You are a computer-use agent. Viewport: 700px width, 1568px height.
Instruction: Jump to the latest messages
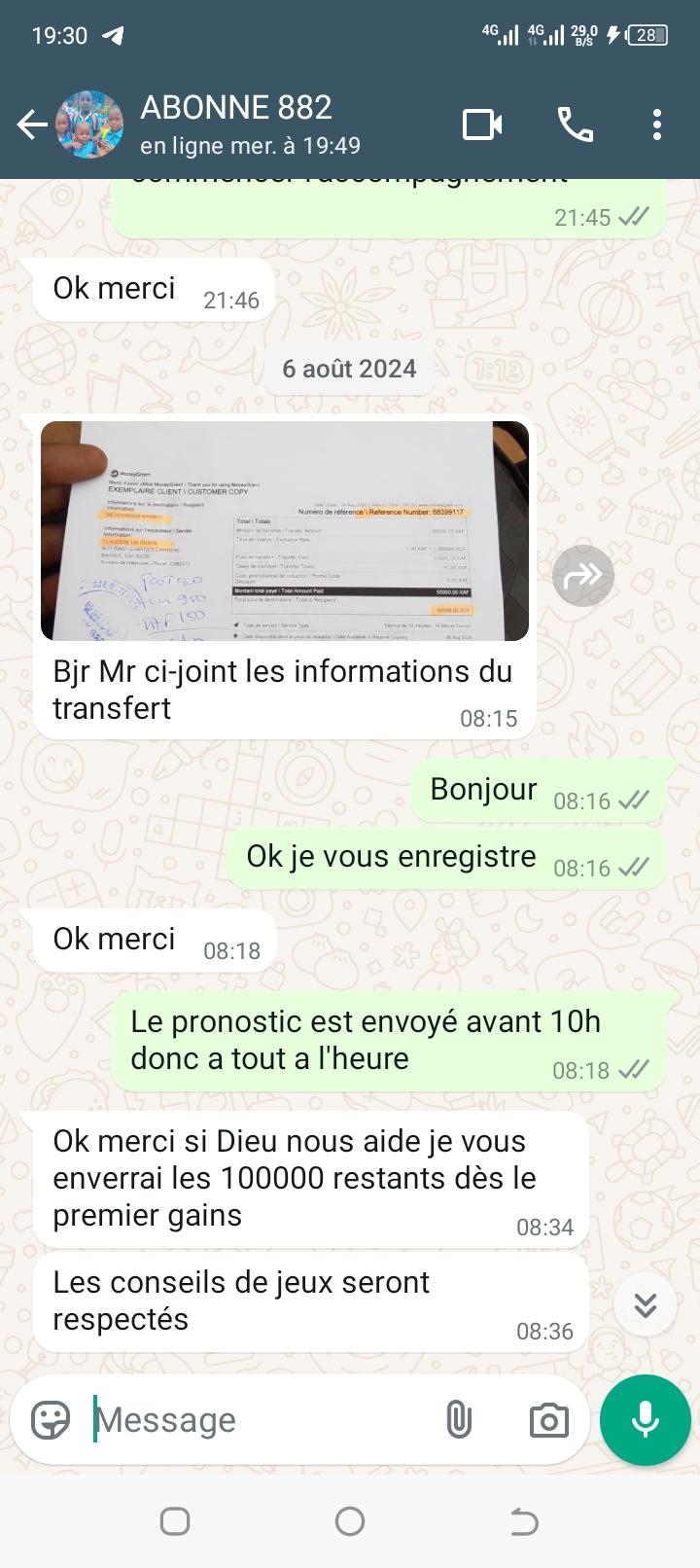[646, 1304]
